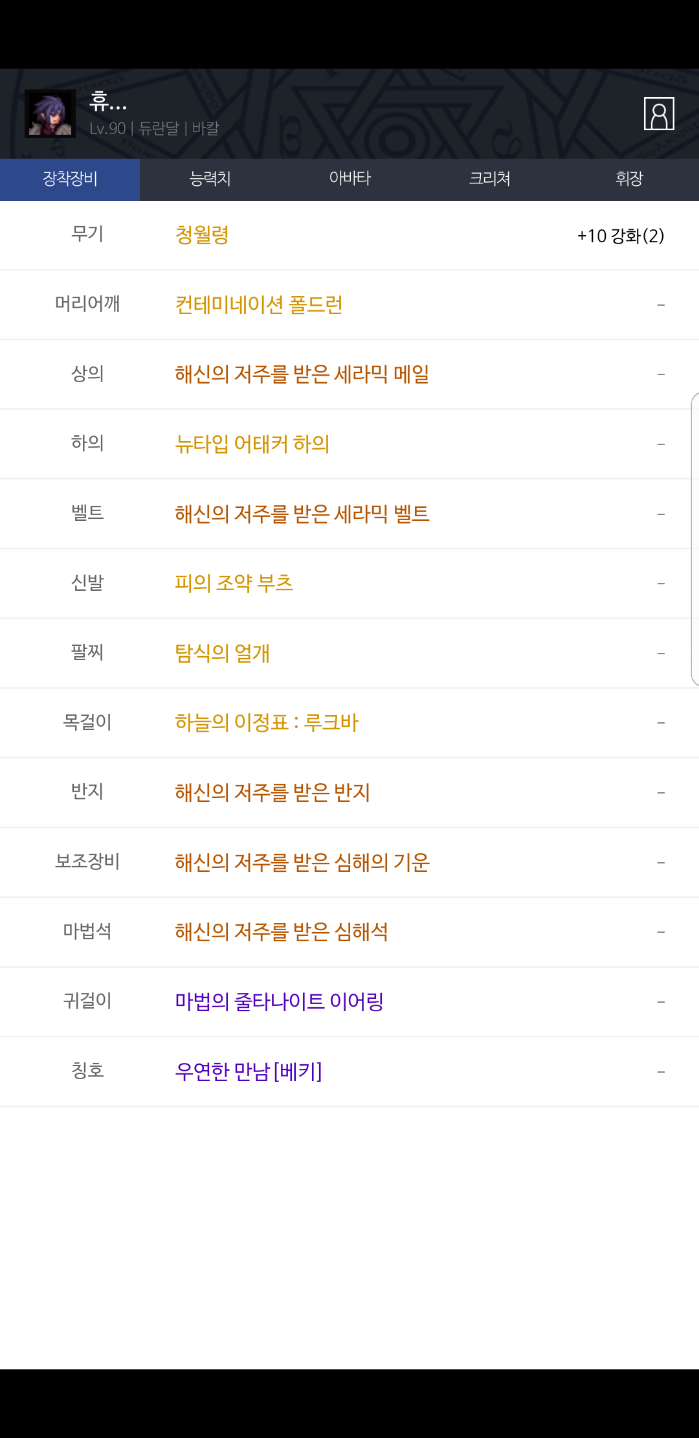Open the profile icon in the header
699x1438 pixels.
click(x=659, y=114)
